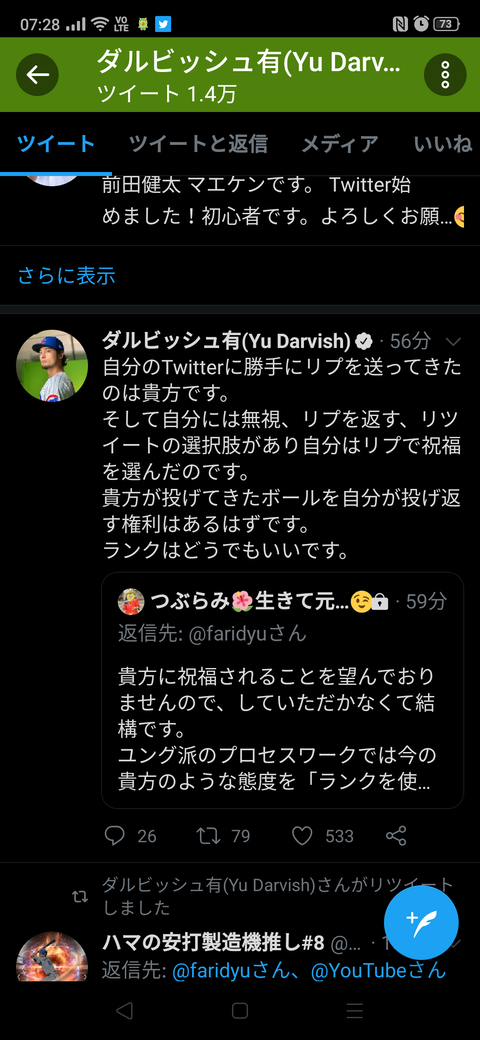The image size is (480, 1040).
Task: Open the @YouTubeさん mention link
Action: click(x=378, y=971)
